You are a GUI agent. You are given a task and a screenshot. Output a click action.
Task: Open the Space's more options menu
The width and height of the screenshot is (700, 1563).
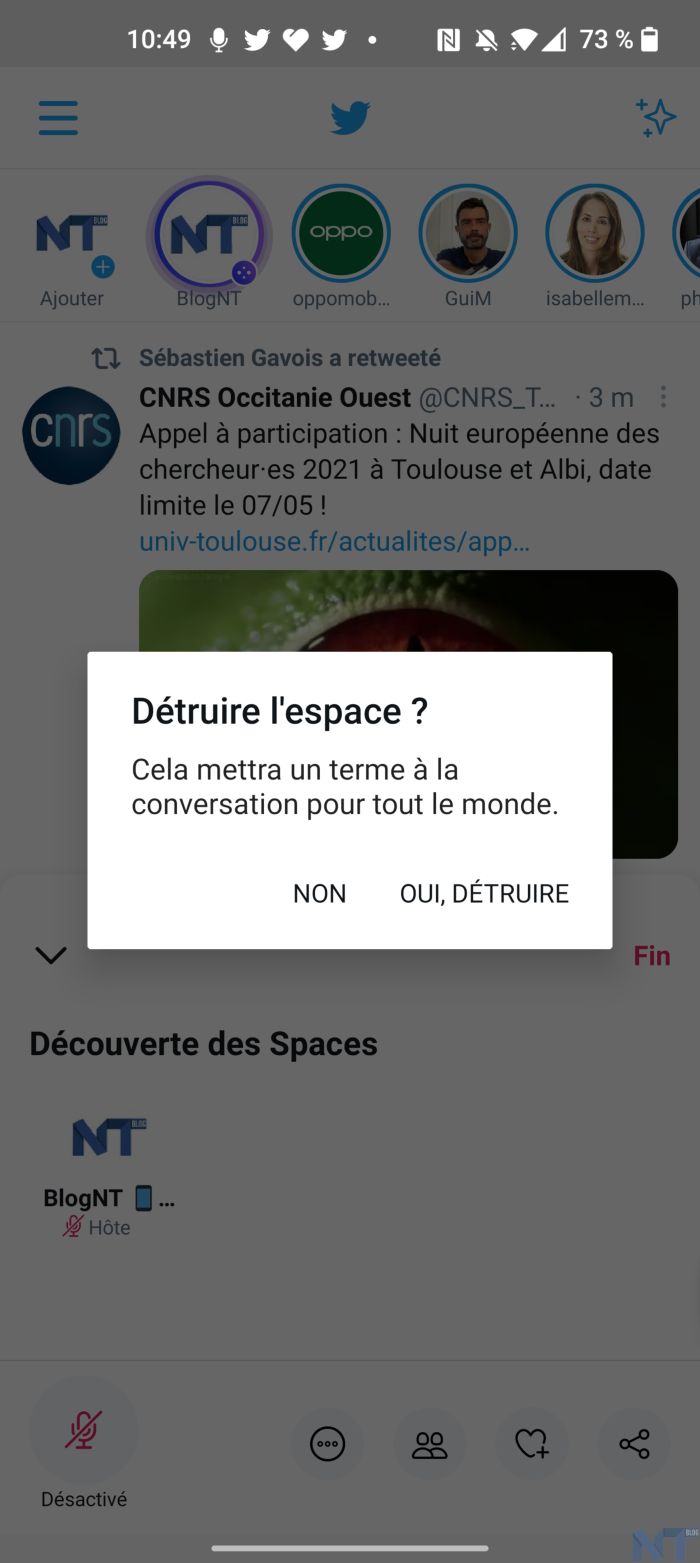click(327, 1444)
